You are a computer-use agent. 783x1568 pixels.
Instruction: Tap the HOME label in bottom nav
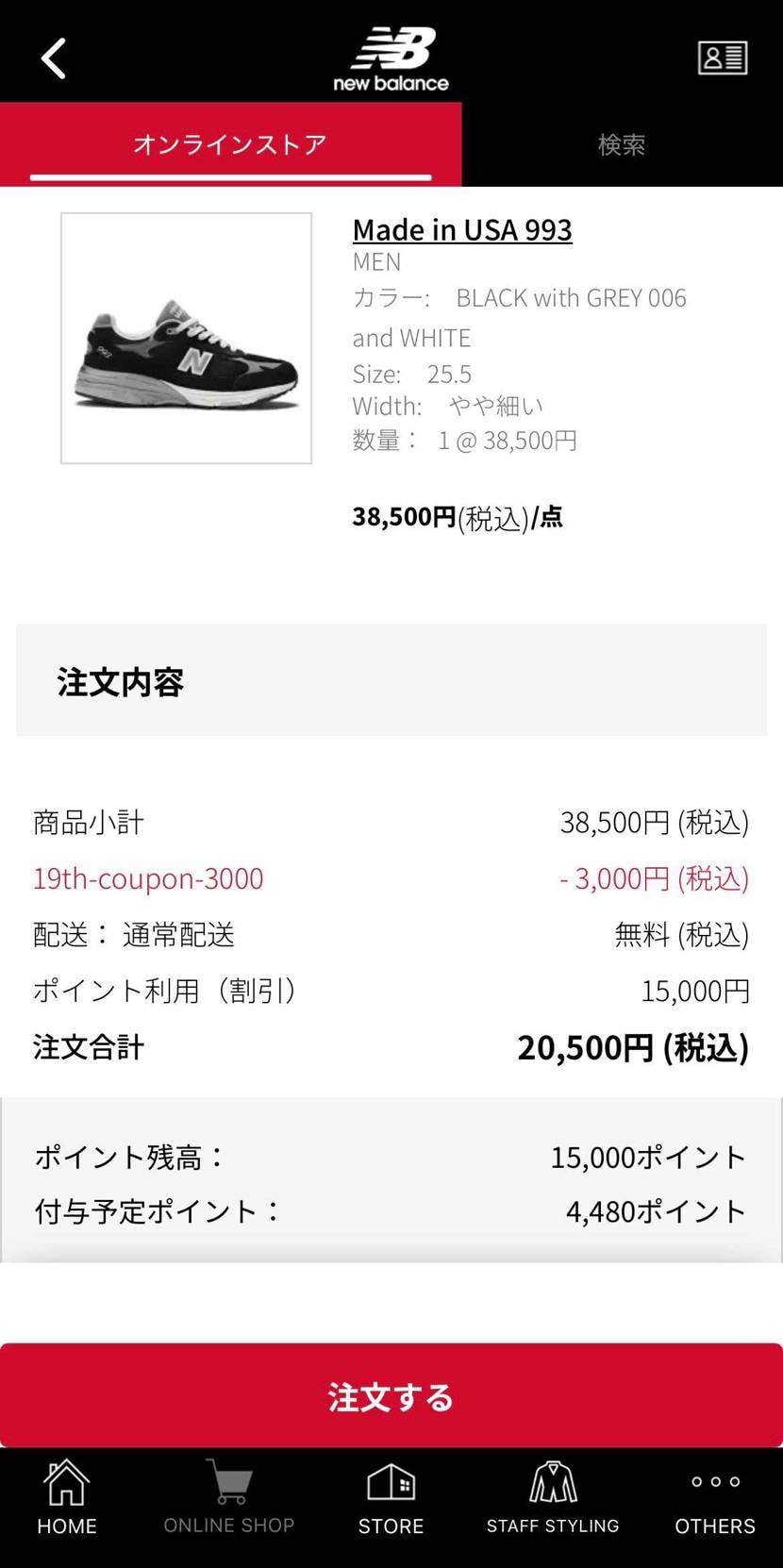[x=66, y=1526]
